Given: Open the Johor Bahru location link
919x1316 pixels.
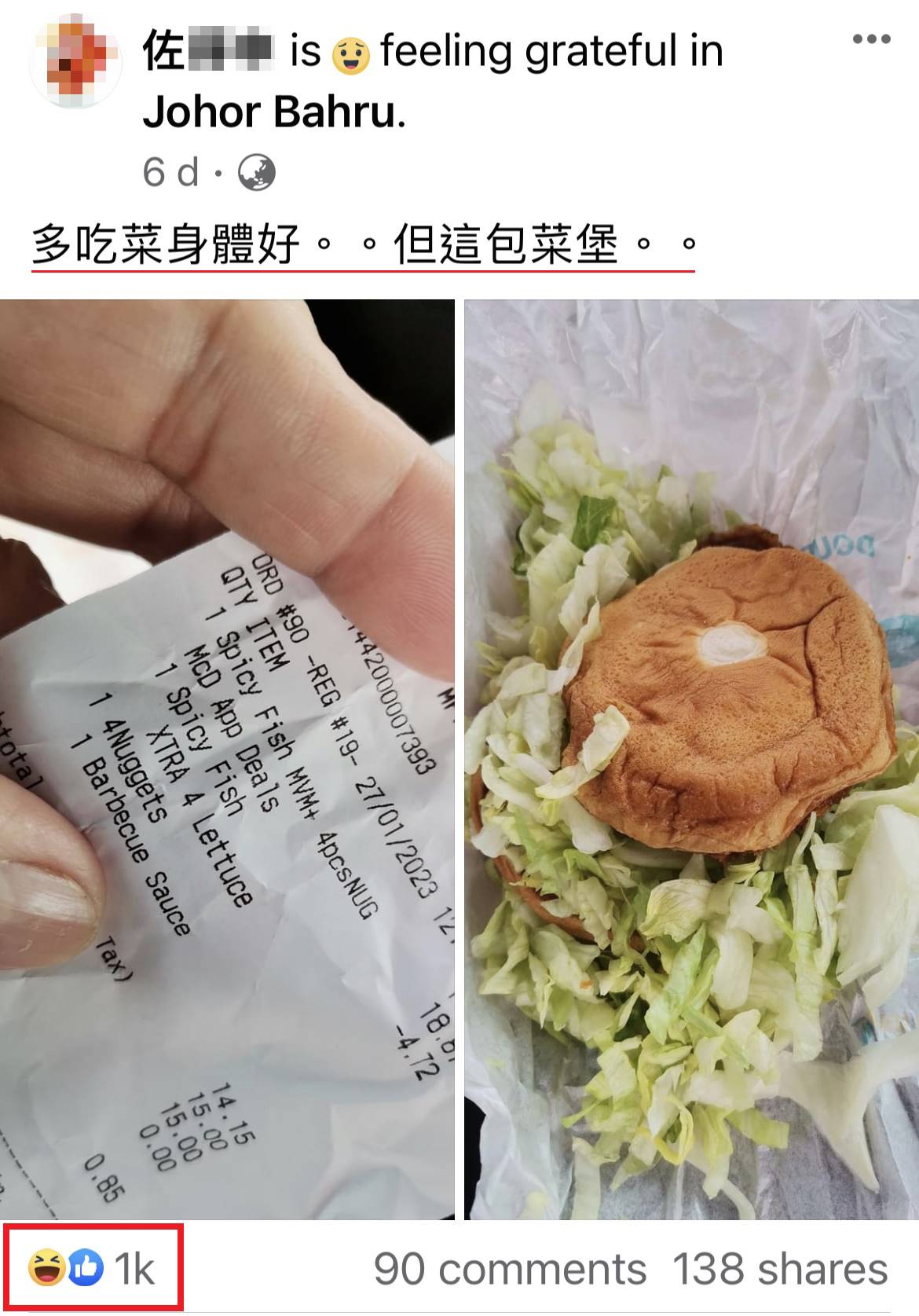Looking at the screenshot, I should pyautogui.click(x=273, y=112).
